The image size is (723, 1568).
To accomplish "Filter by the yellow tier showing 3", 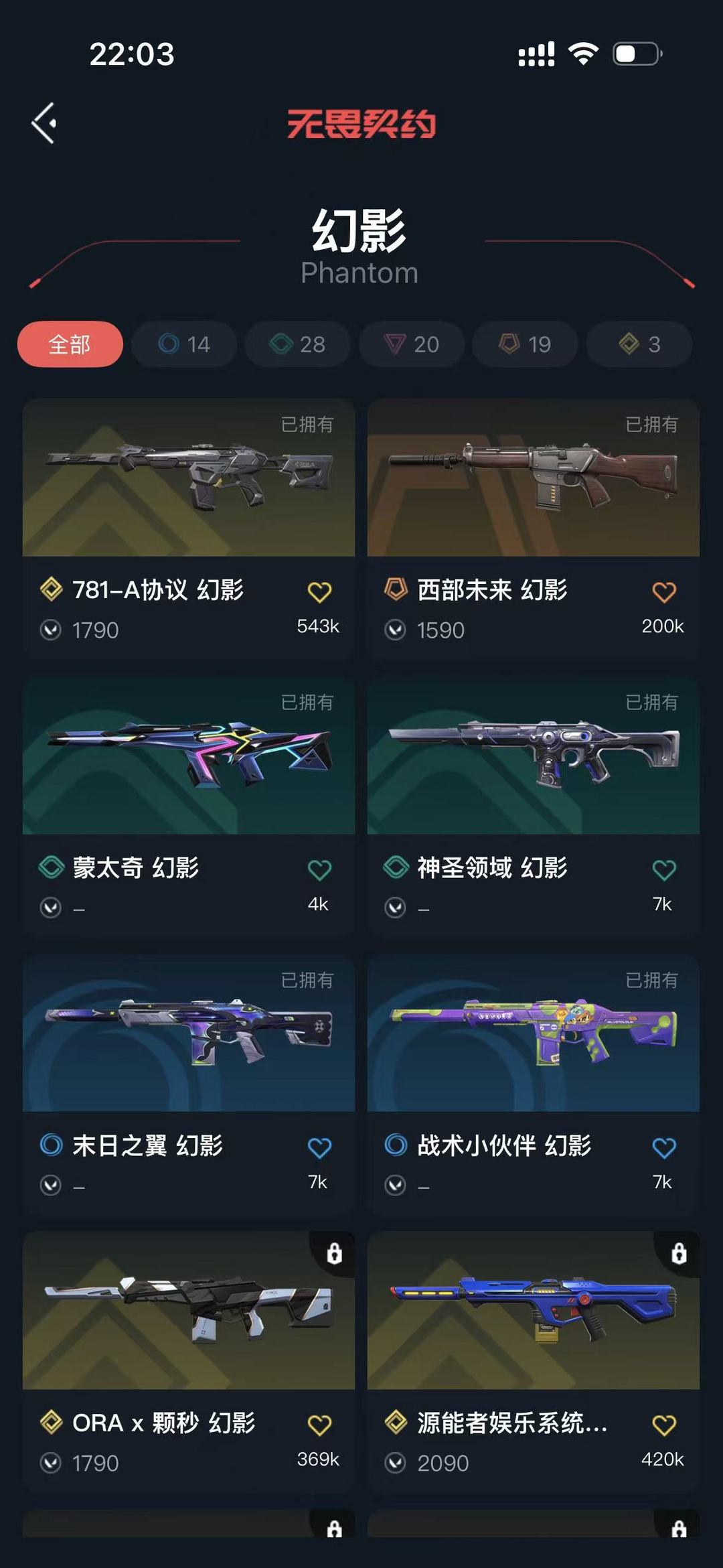I will point(639,344).
